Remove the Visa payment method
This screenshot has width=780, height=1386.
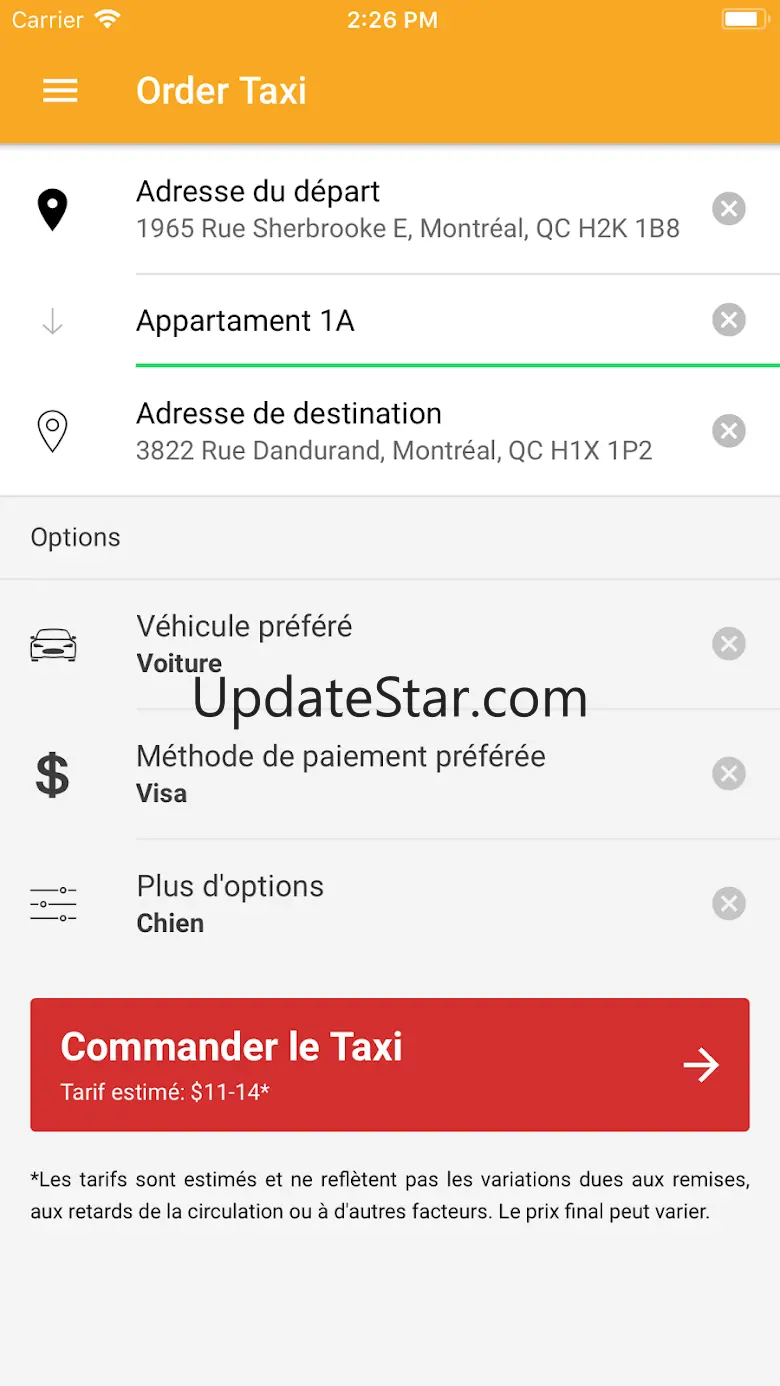pos(729,774)
